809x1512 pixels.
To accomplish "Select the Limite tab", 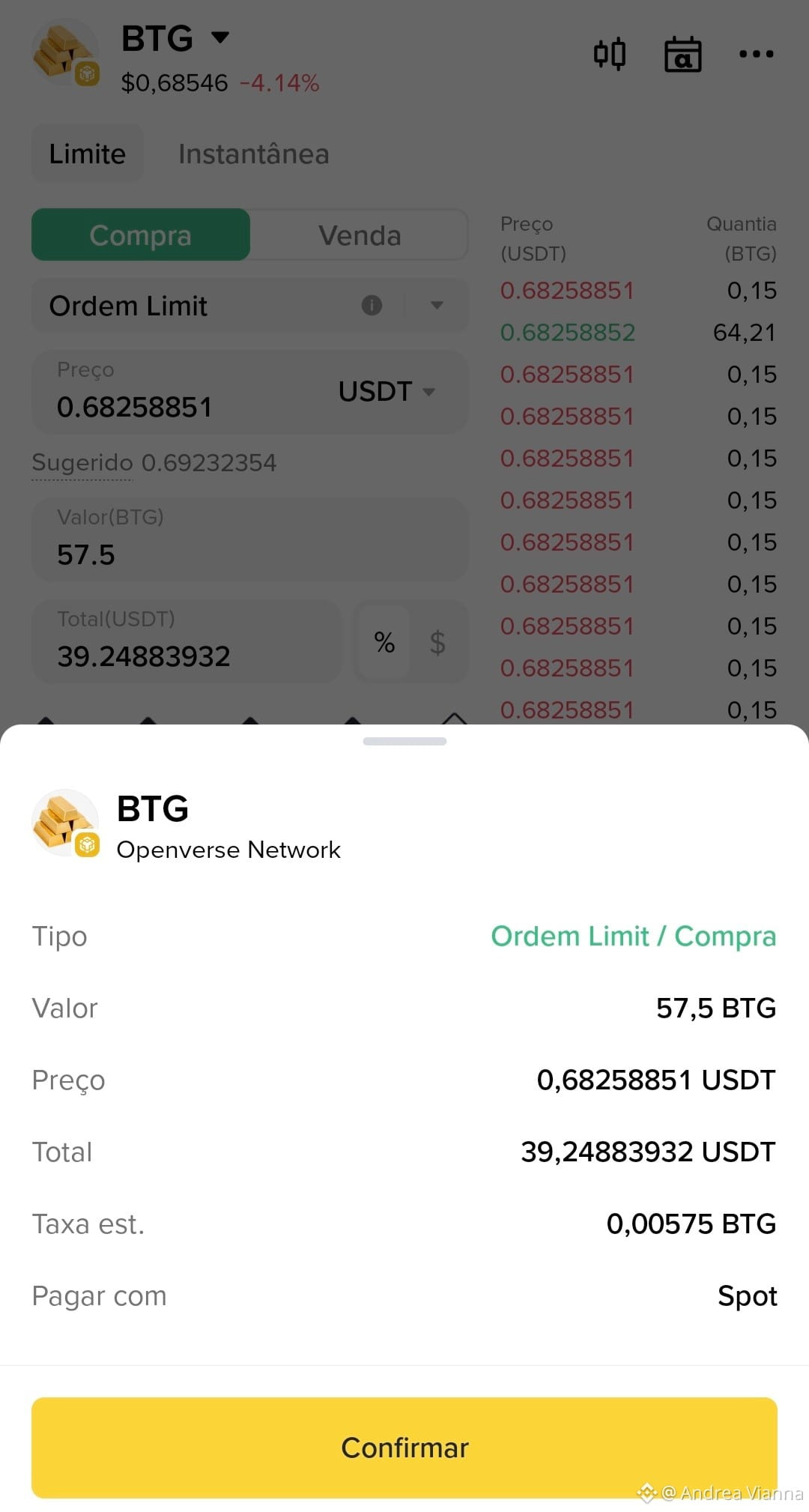I will [x=88, y=154].
